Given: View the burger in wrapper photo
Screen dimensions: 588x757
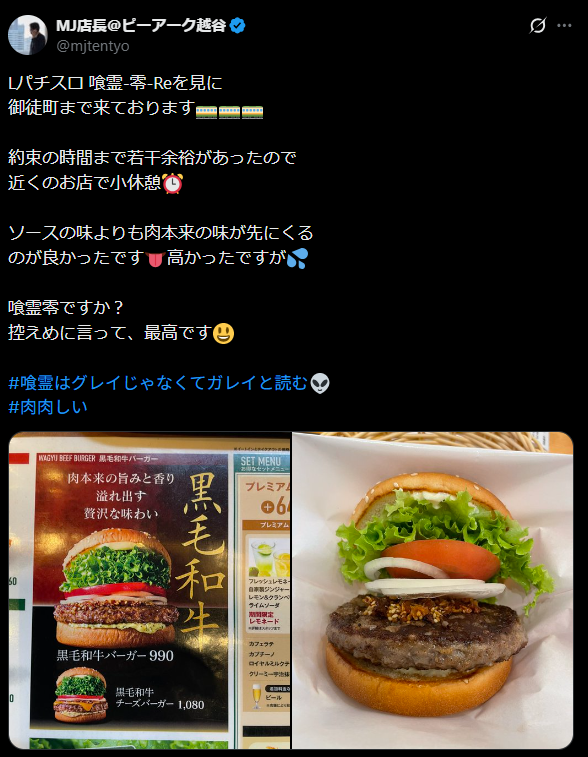Looking at the screenshot, I should click(433, 590).
